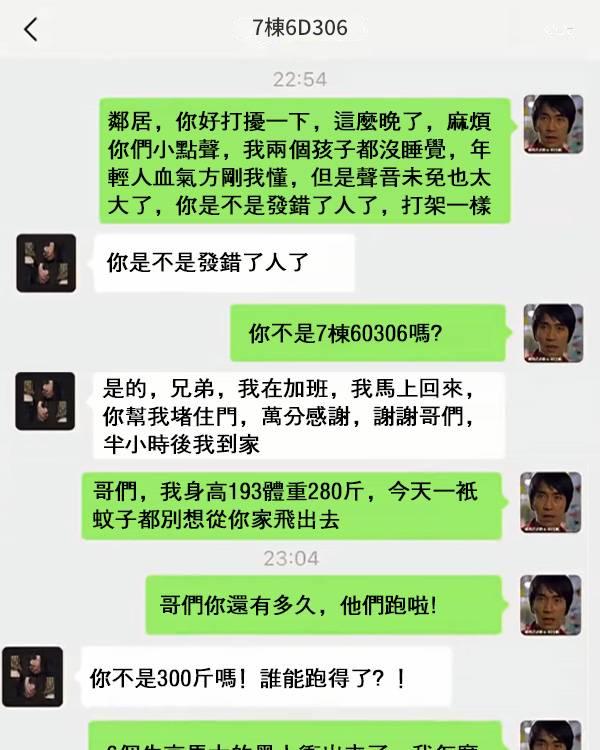Open avatar beside 哥們你還有多久 message
This screenshot has width=600, height=750.
click(x=553, y=605)
